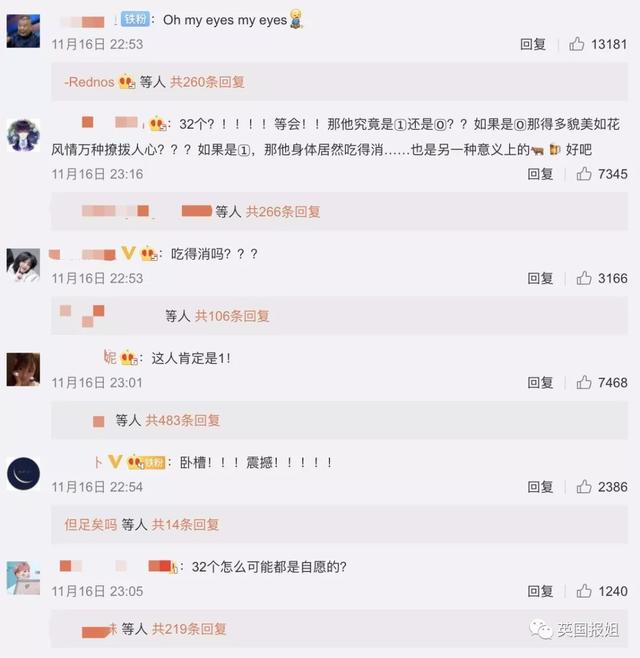Expand the 共260条回复 reply thread
This screenshot has height=658, width=640.
[207, 82]
